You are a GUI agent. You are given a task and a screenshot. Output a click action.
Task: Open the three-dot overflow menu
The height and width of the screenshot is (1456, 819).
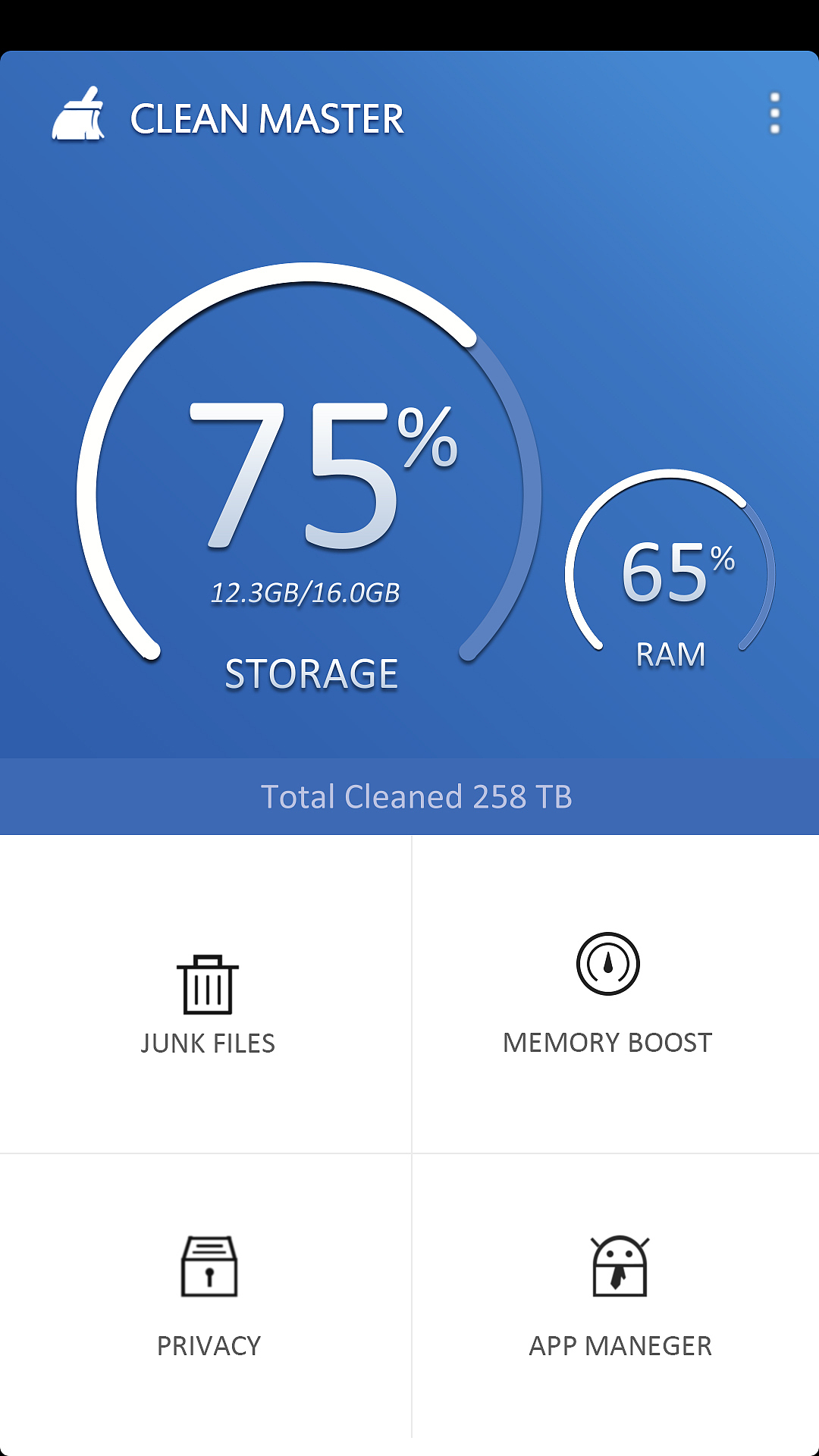[774, 114]
